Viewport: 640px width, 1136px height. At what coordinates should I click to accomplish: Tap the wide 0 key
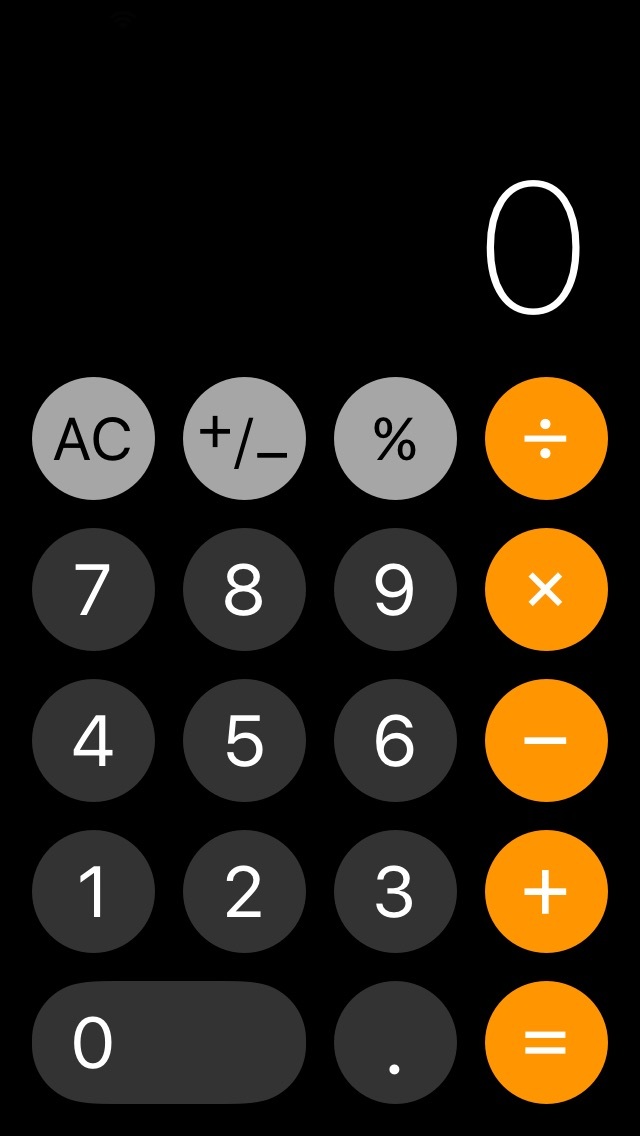(168, 1042)
